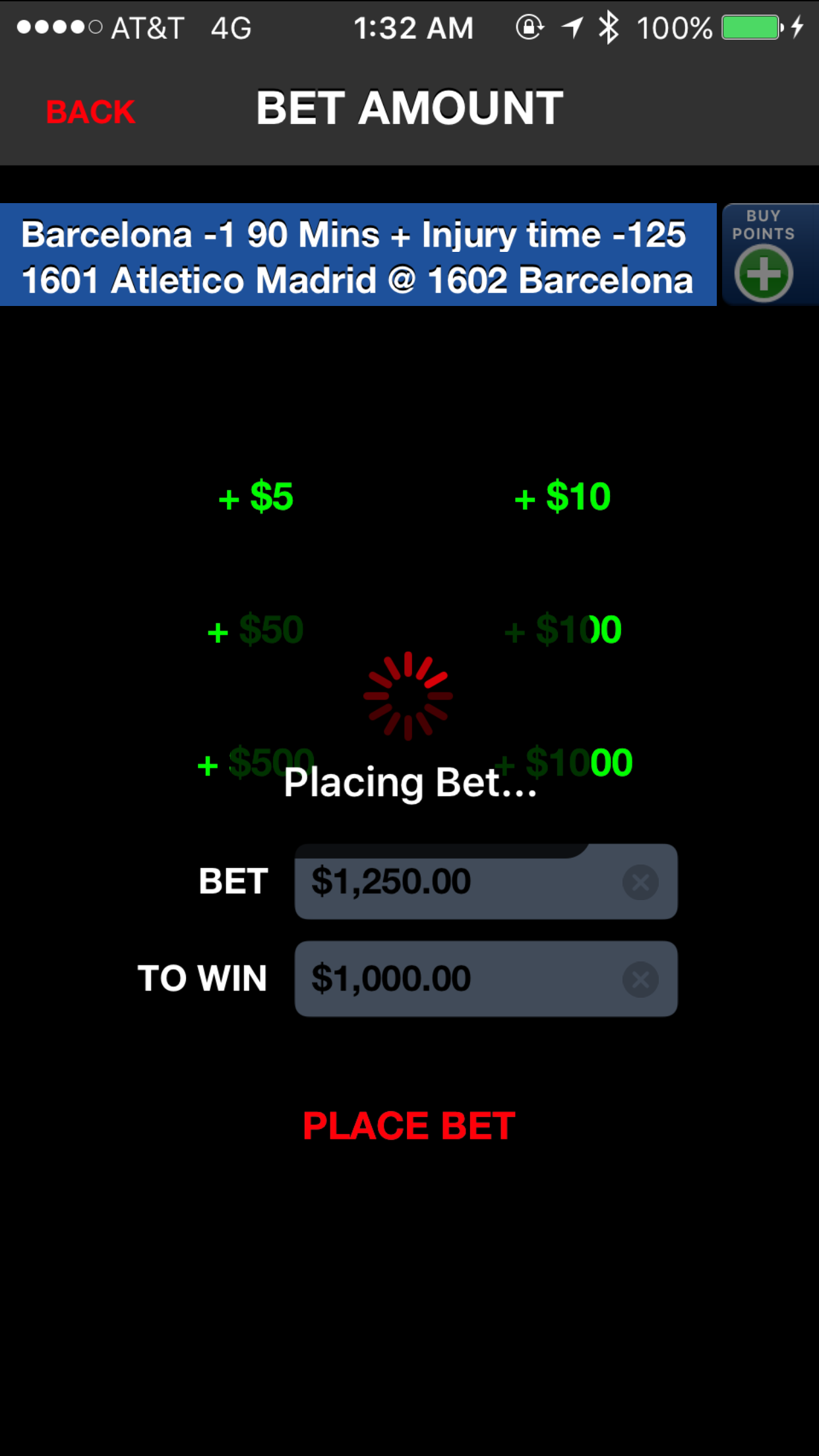
Task: Edit the BET amount field
Action: tap(455, 882)
